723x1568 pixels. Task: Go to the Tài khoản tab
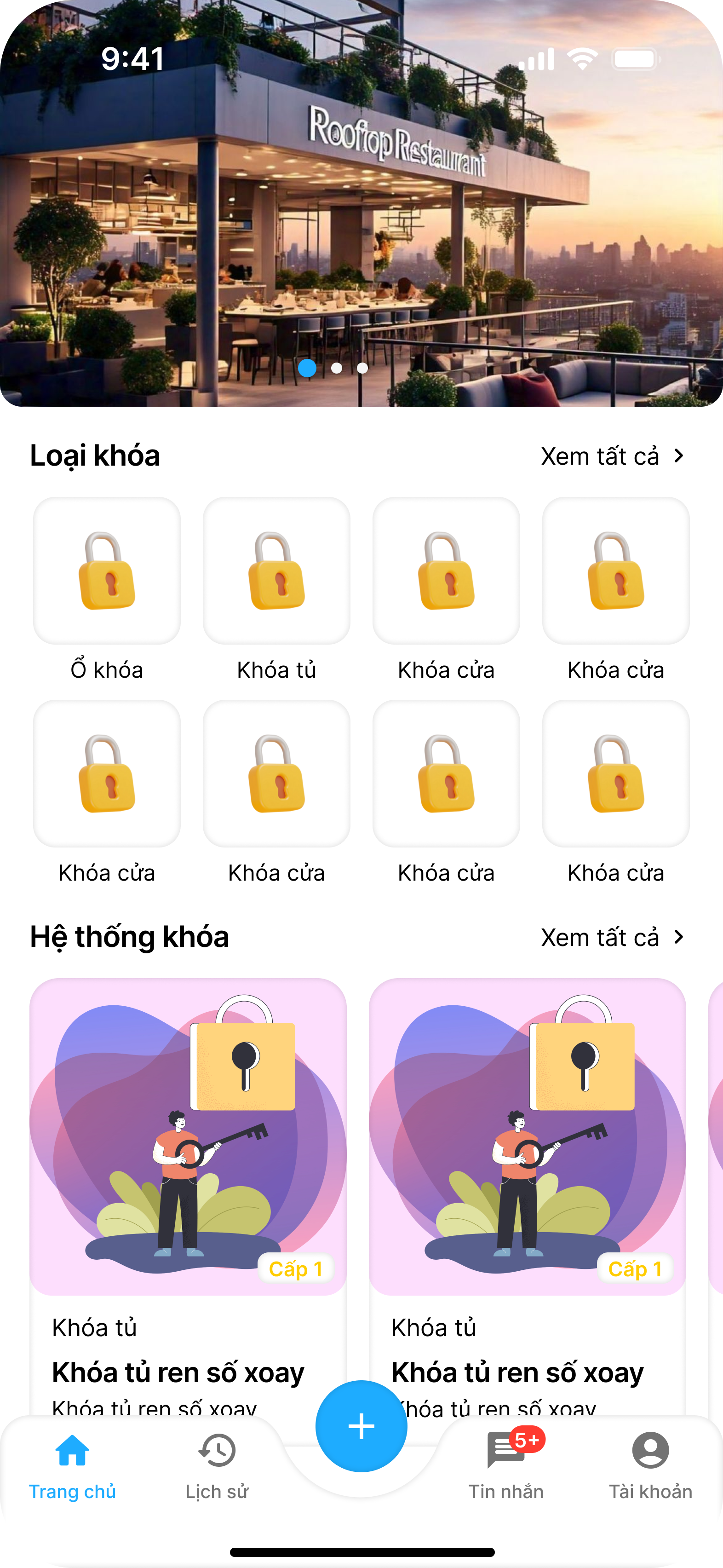pos(650,1466)
